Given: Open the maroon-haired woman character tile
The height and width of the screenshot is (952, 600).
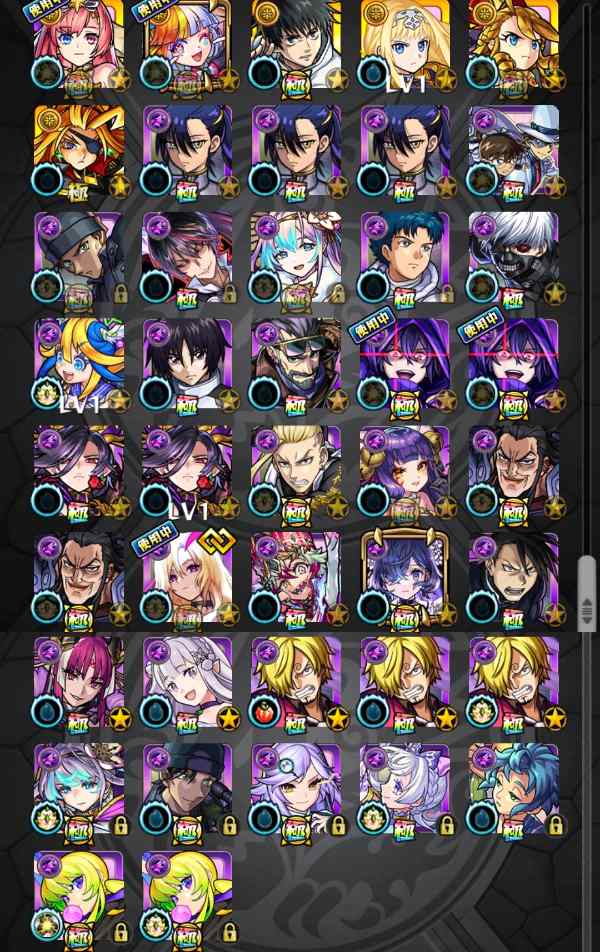Looking at the screenshot, I should [x=79, y=685].
